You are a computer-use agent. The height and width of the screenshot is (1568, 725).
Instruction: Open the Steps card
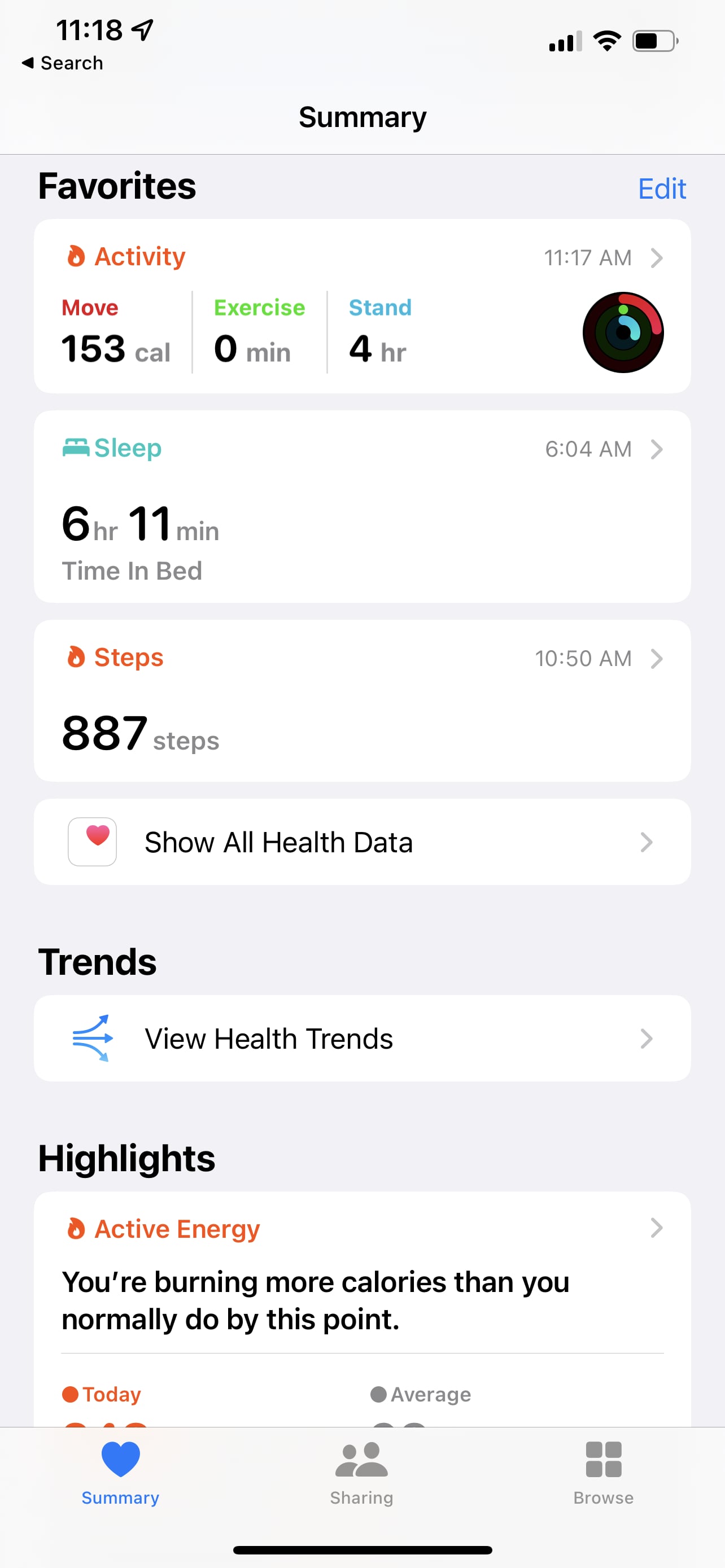point(362,700)
